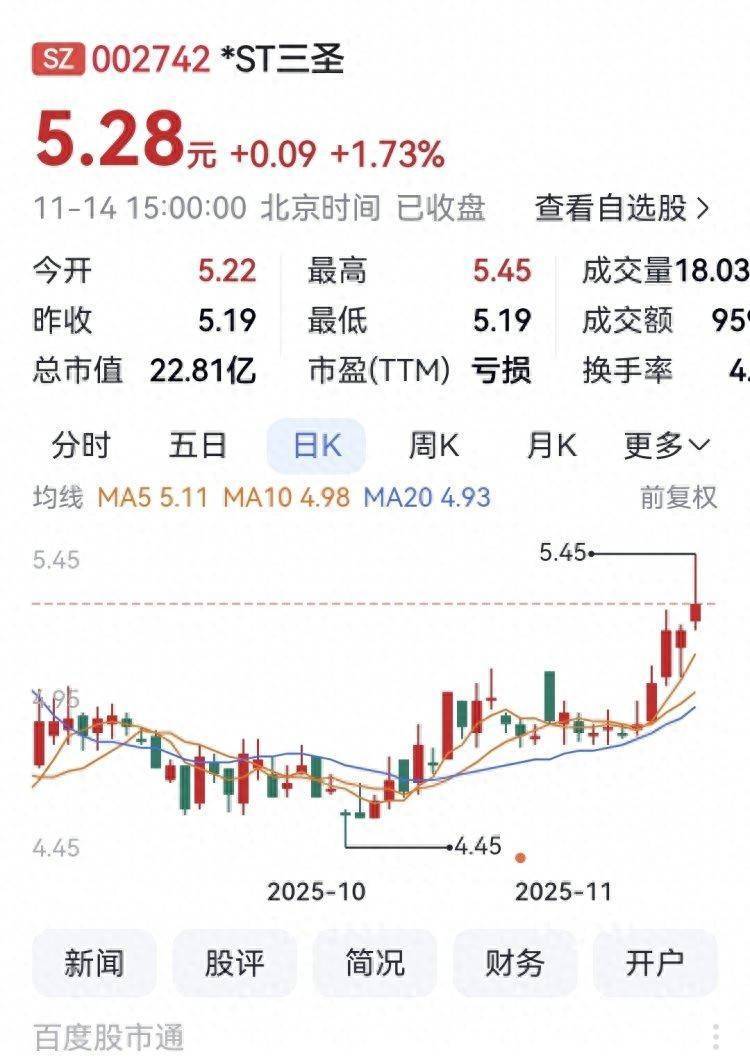Switch to the 分时 chart tab
Image resolution: width=750 pixels, height=1060 pixels.
[81, 446]
